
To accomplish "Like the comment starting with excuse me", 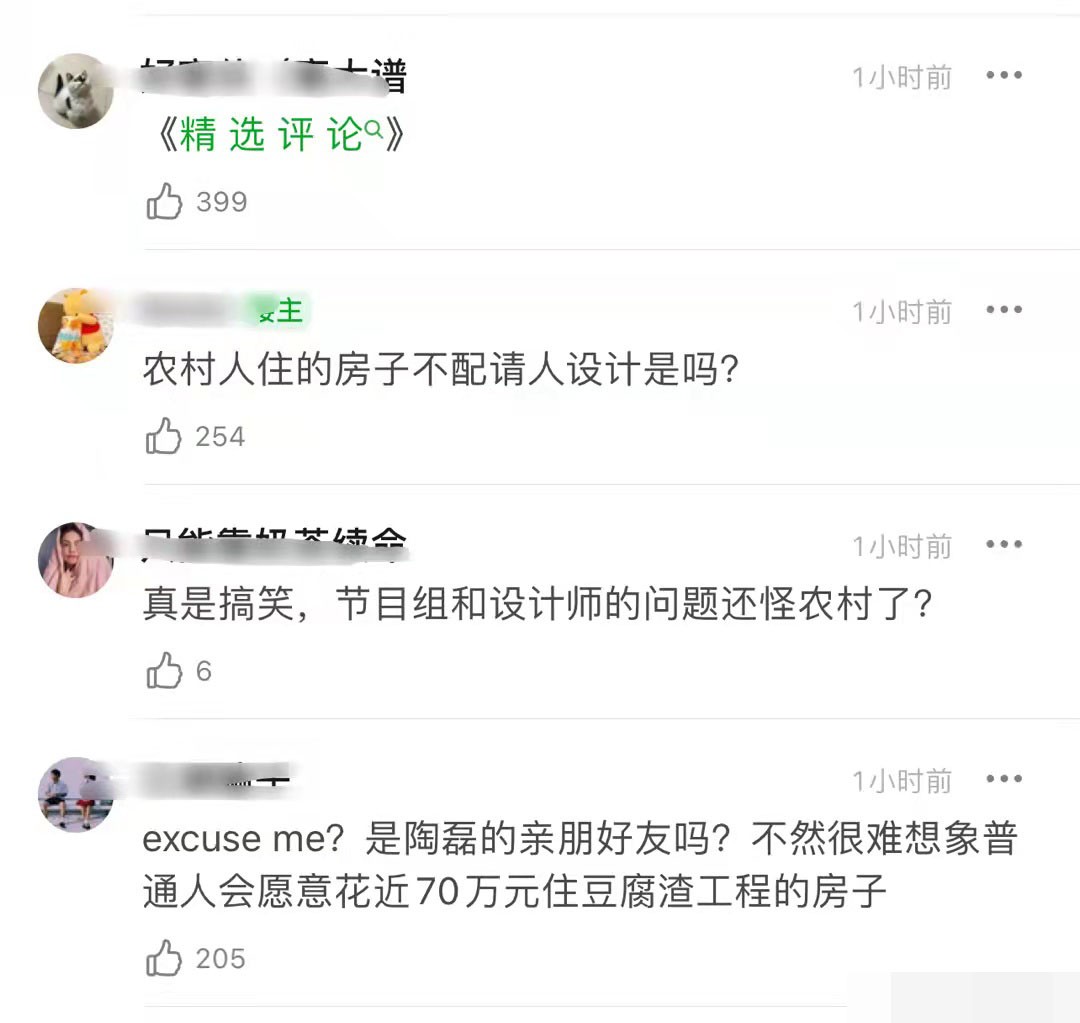I will click(x=165, y=959).
